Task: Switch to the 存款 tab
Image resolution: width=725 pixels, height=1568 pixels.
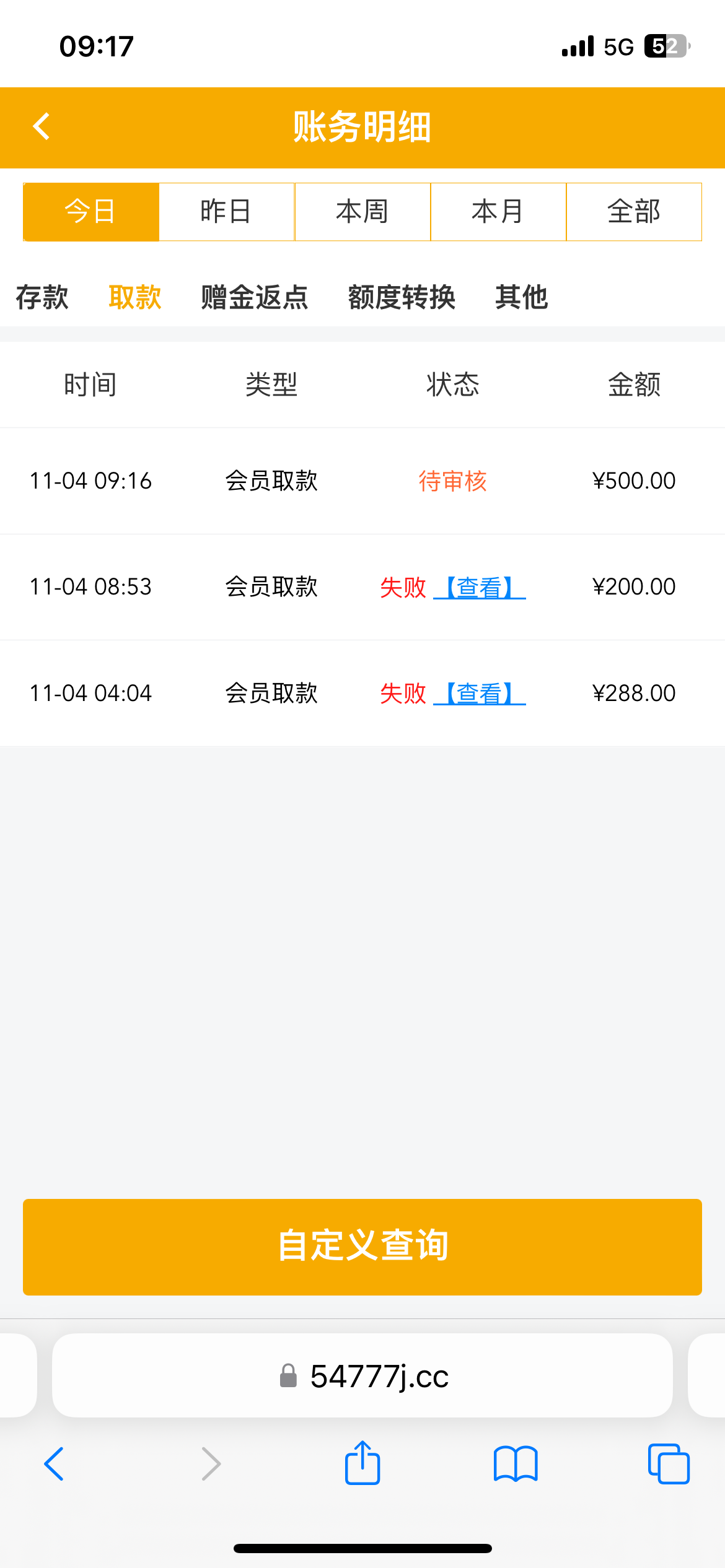Action: [x=42, y=297]
